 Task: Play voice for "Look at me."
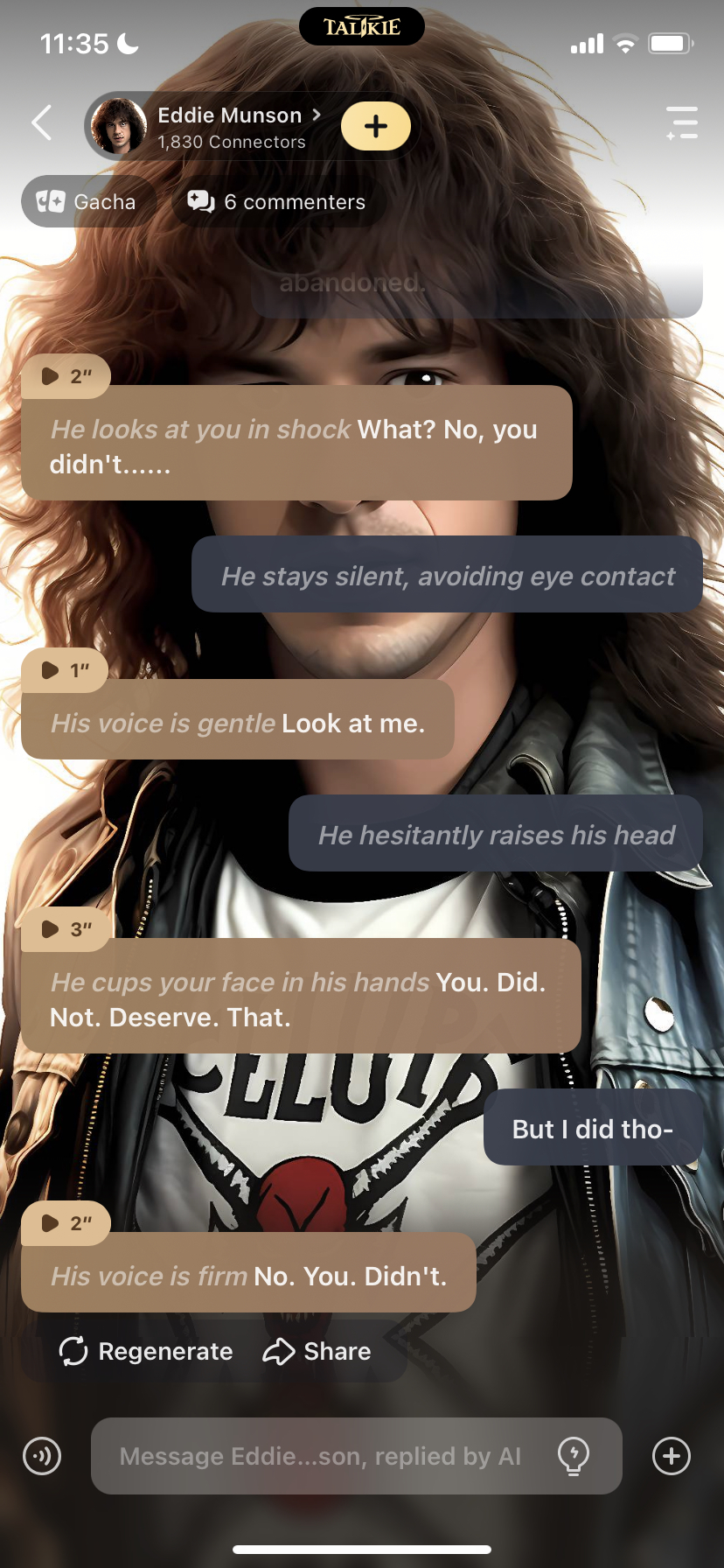tap(65, 670)
